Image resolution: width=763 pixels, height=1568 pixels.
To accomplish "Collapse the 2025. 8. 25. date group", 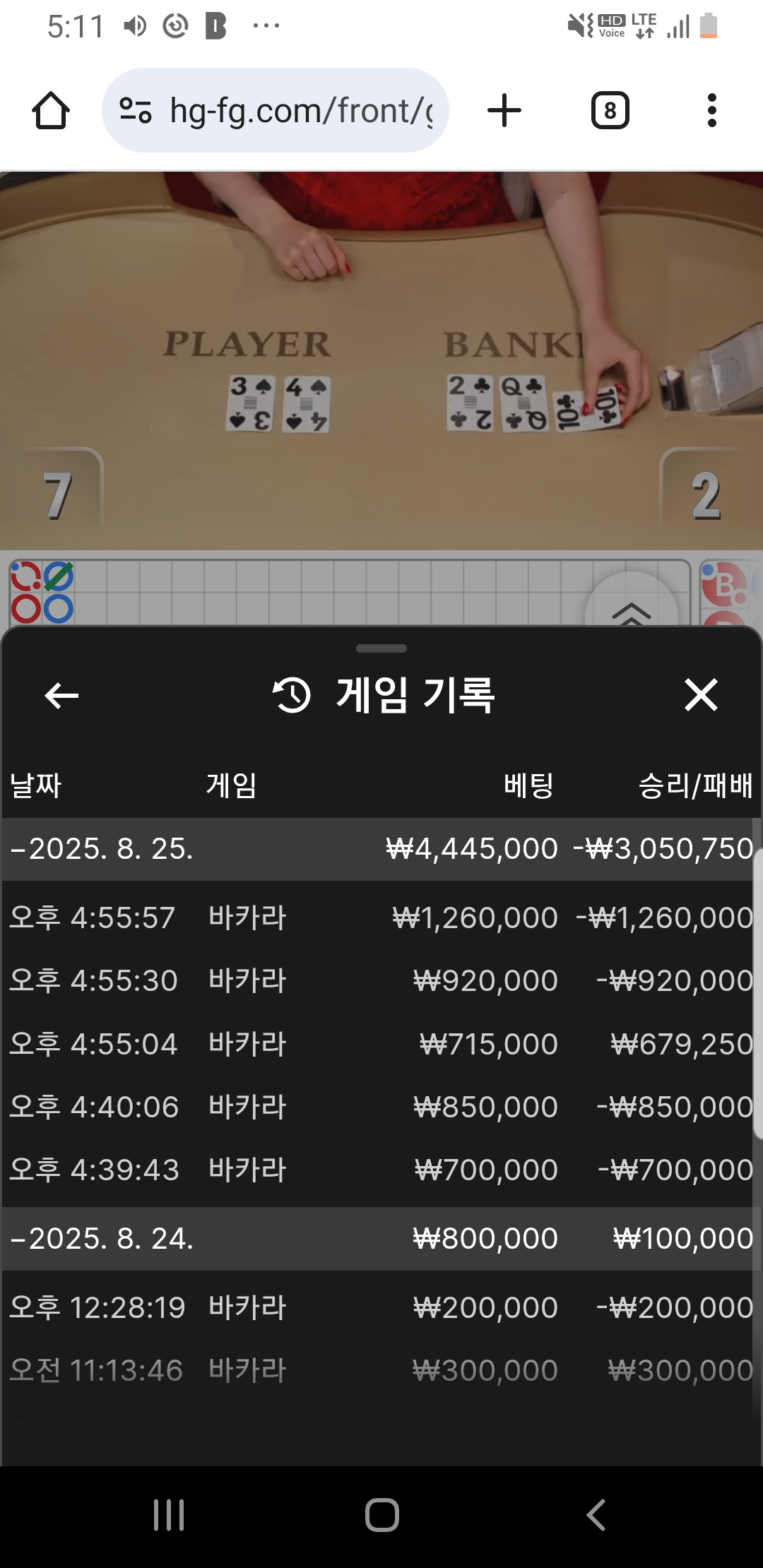I will (x=102, y=849).
